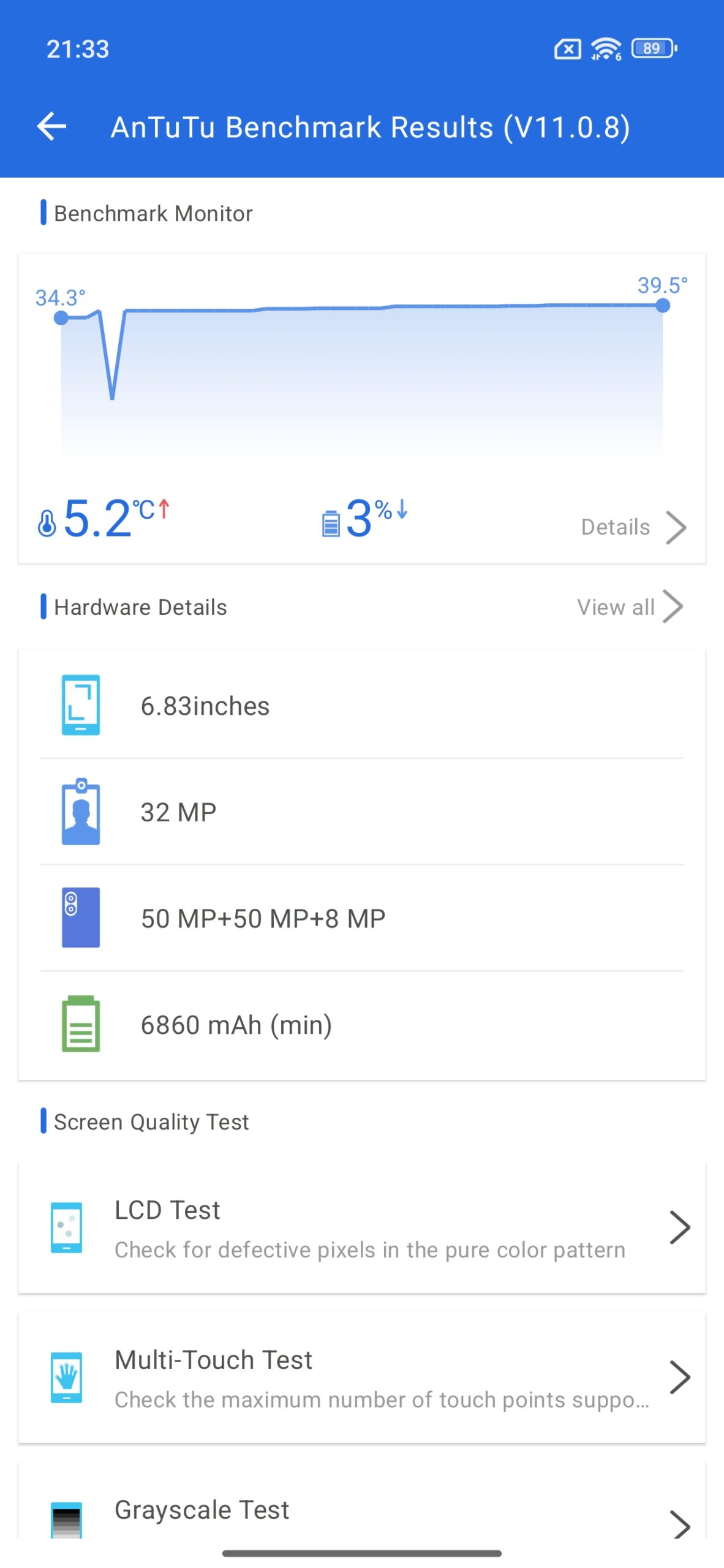Launch the Grayscale Test
Image resolution: width=724 pixels, height=1568 pixels.
pyautogui.click(x=361, y=1513)
